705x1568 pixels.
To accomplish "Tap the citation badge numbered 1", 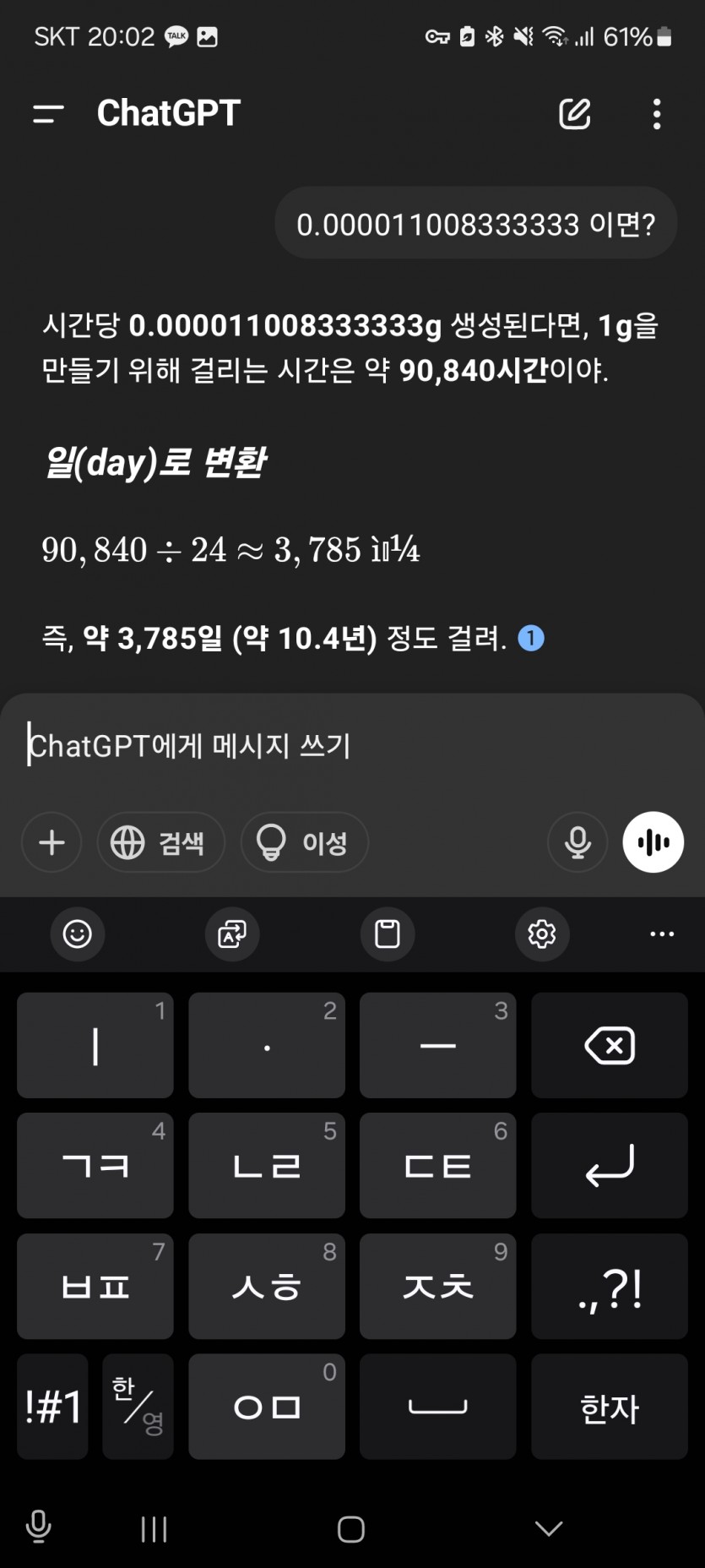I will (530, 638).
